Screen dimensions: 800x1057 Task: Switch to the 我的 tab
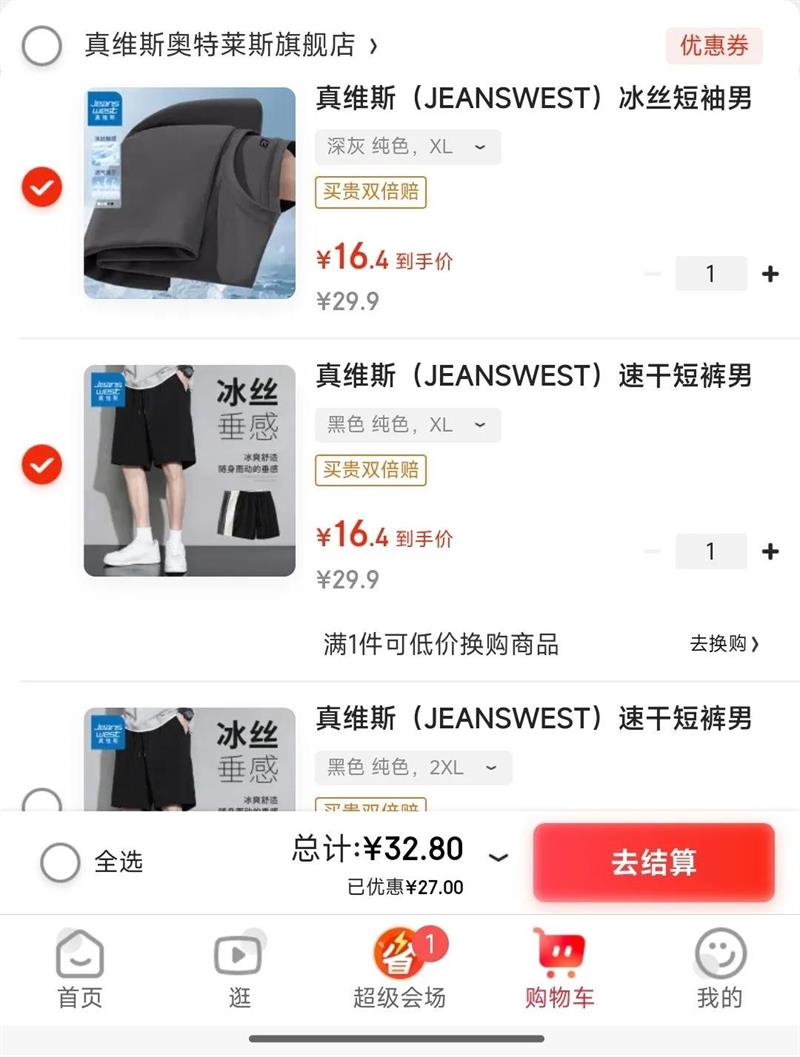(720, 968)
